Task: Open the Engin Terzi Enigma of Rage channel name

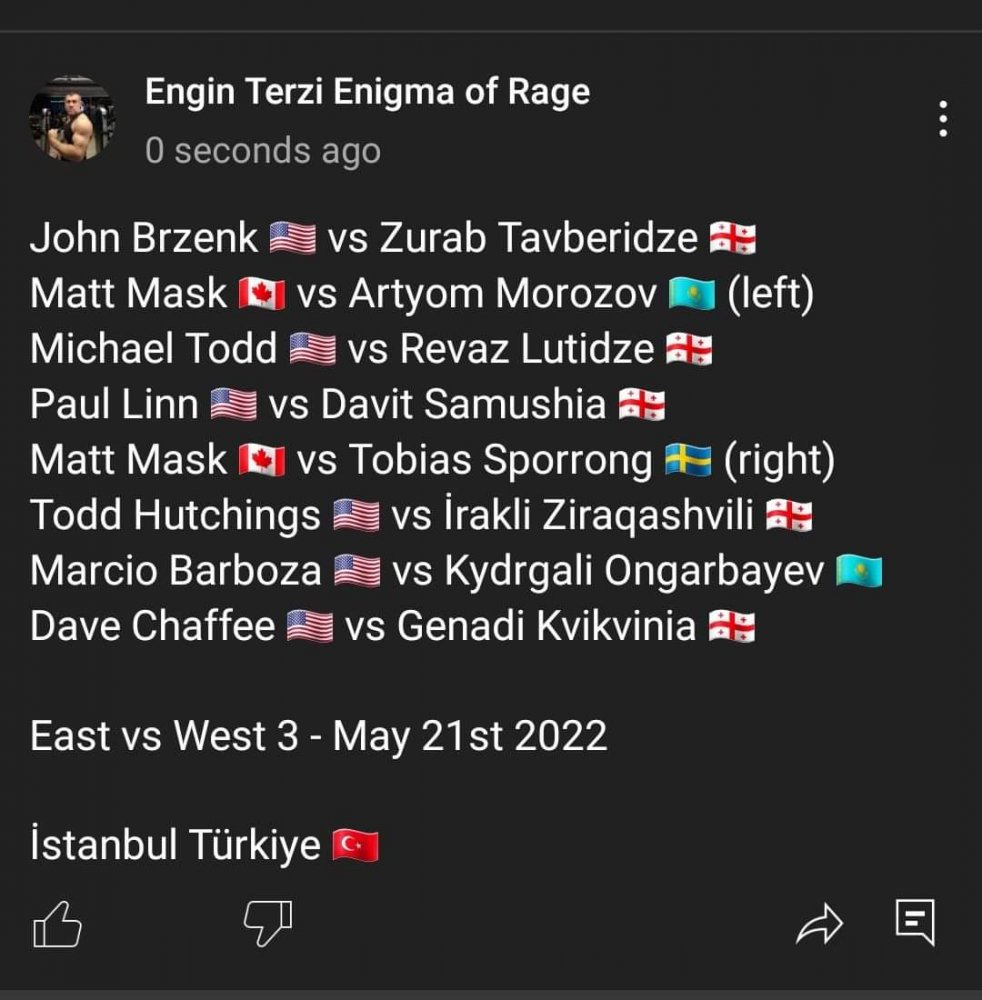Action: 367,92
